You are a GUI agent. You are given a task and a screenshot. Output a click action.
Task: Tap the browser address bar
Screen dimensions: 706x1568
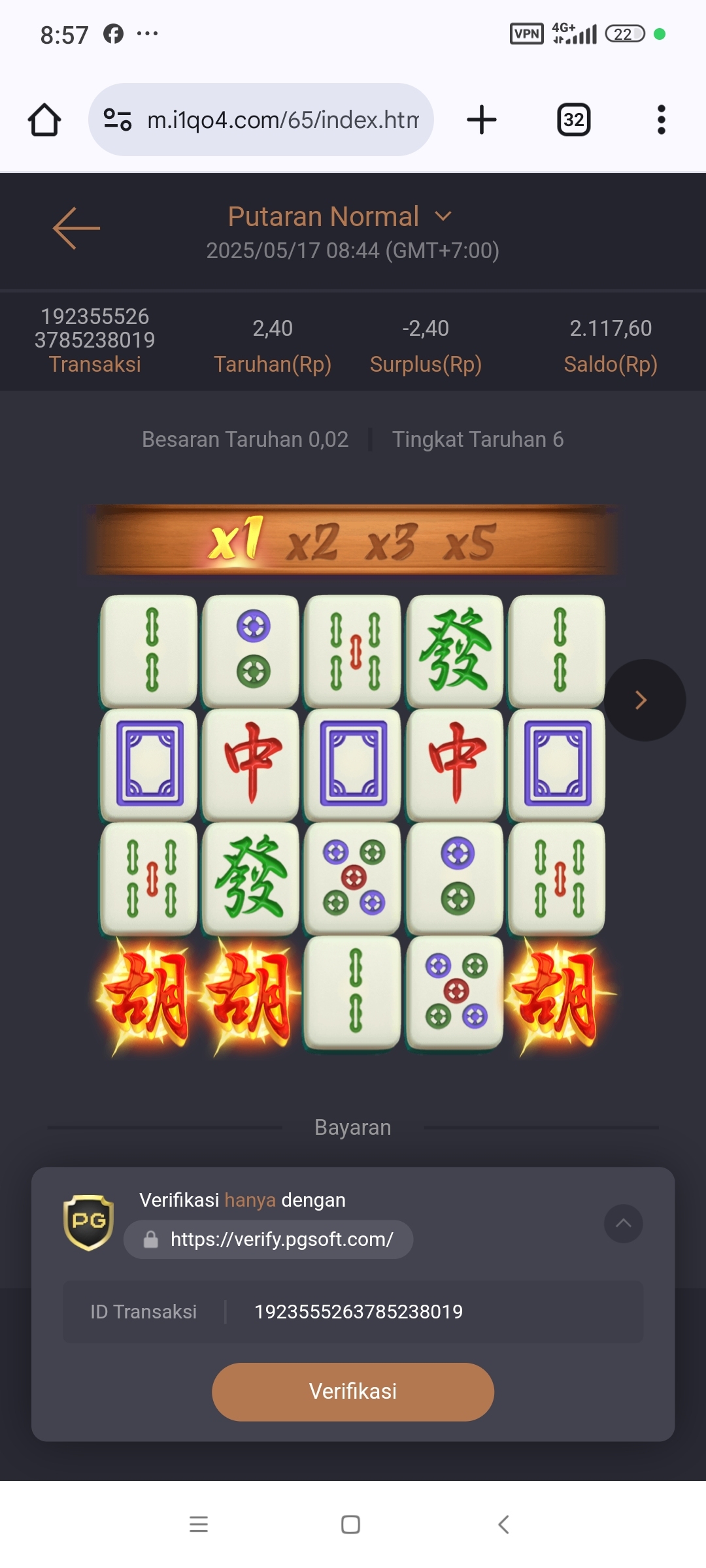(x=281, y=120)
